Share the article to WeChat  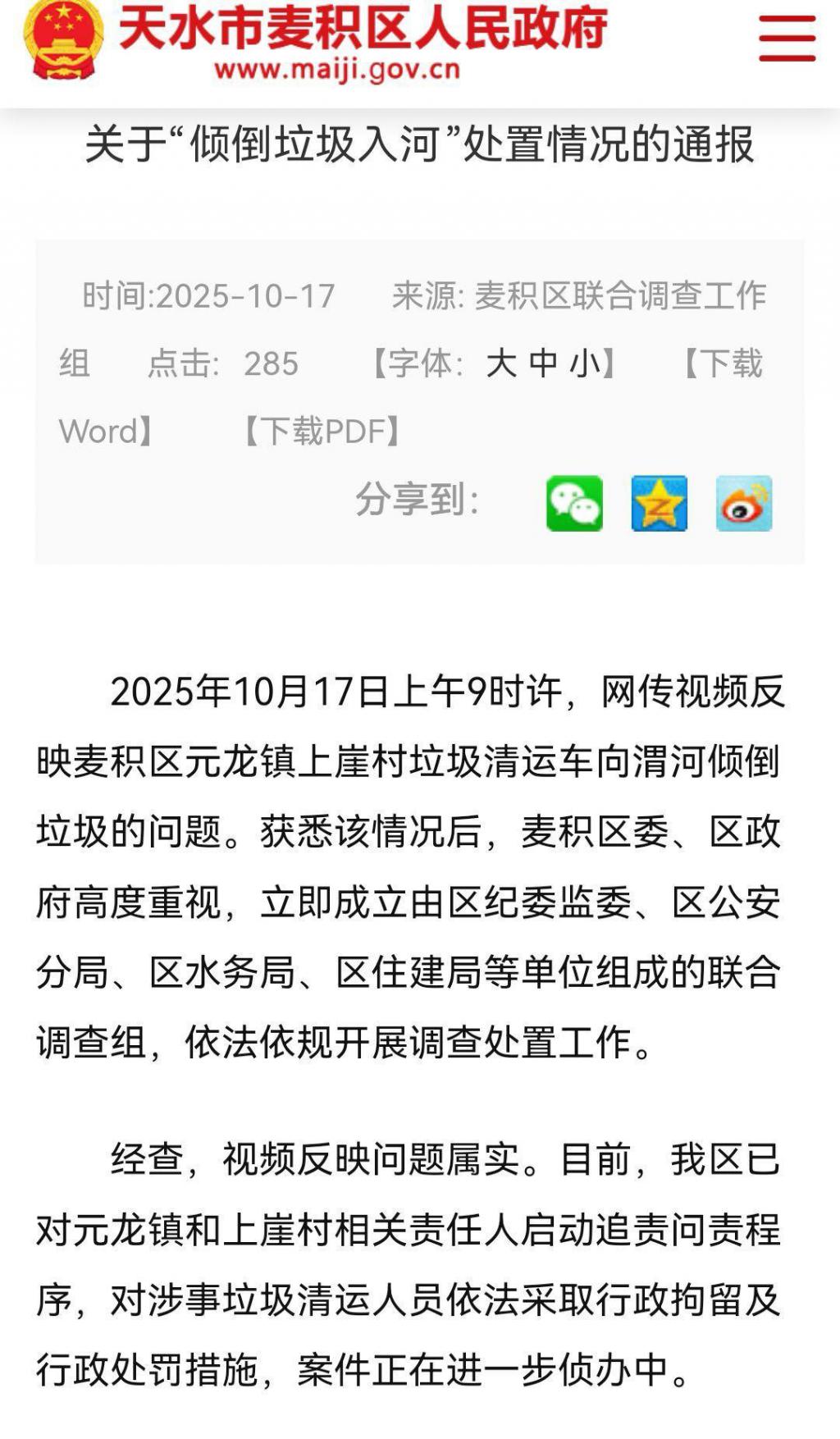[x=574, y=504]
